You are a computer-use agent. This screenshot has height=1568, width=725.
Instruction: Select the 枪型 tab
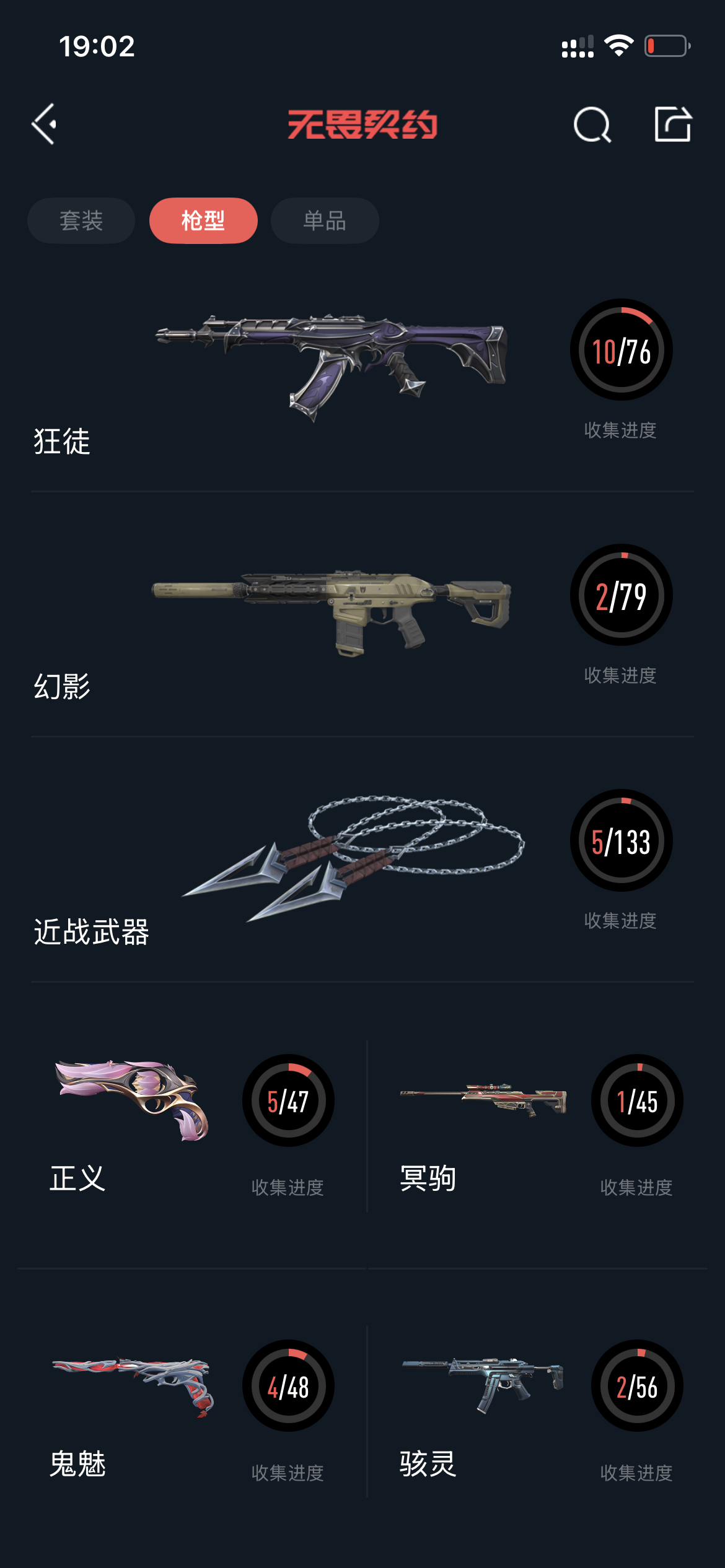click(x=203, y=220)
